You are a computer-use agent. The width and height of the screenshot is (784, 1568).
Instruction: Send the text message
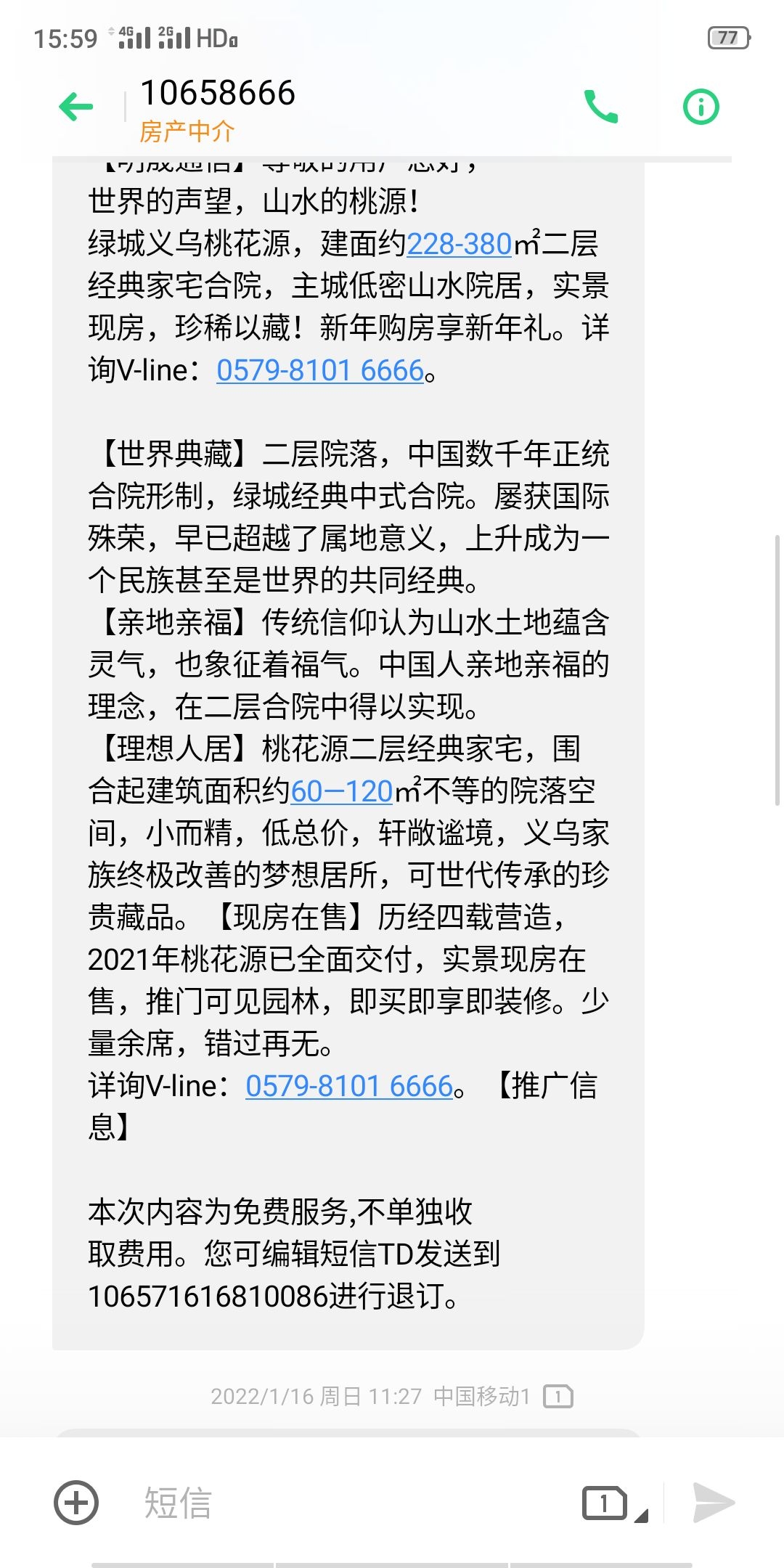714,1502
